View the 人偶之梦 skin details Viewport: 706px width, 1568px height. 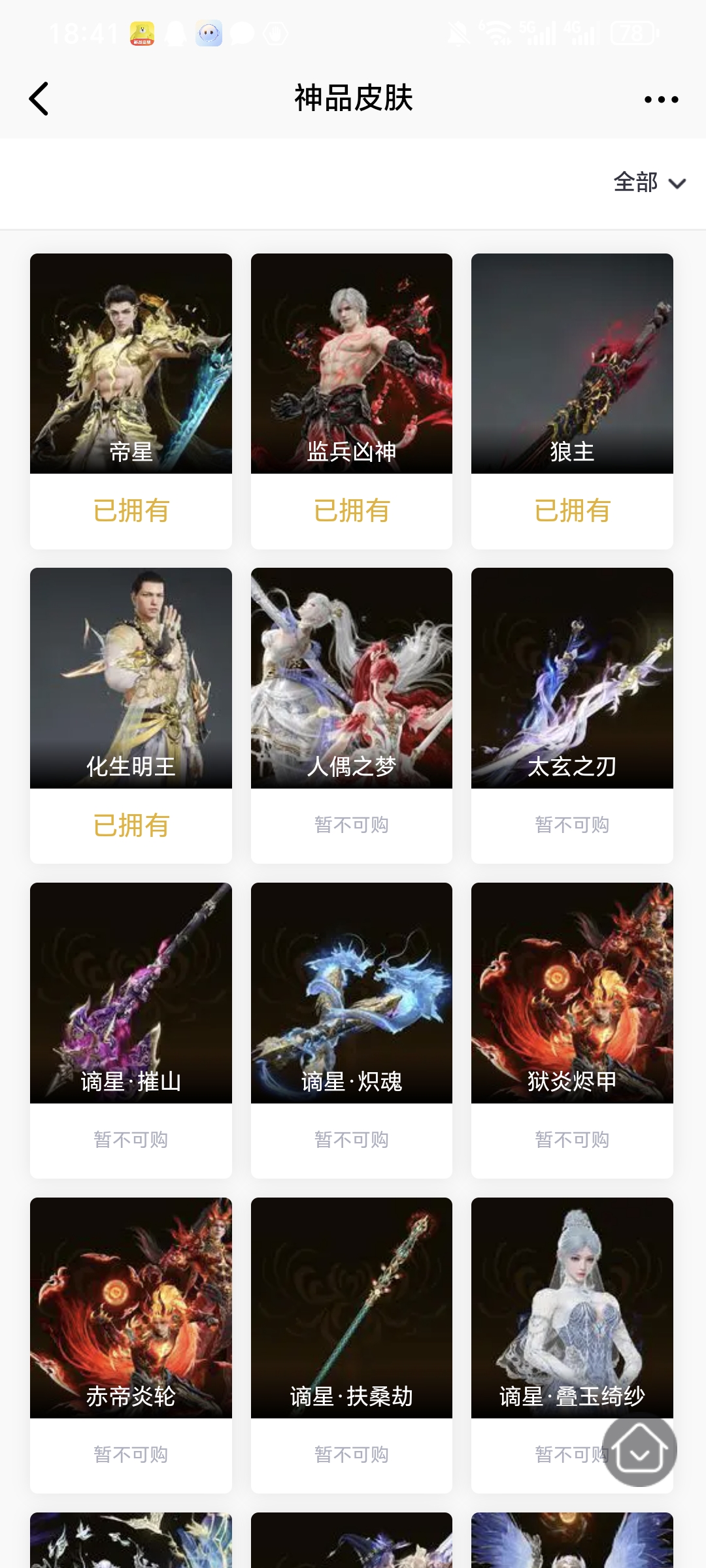click(352, 678)
